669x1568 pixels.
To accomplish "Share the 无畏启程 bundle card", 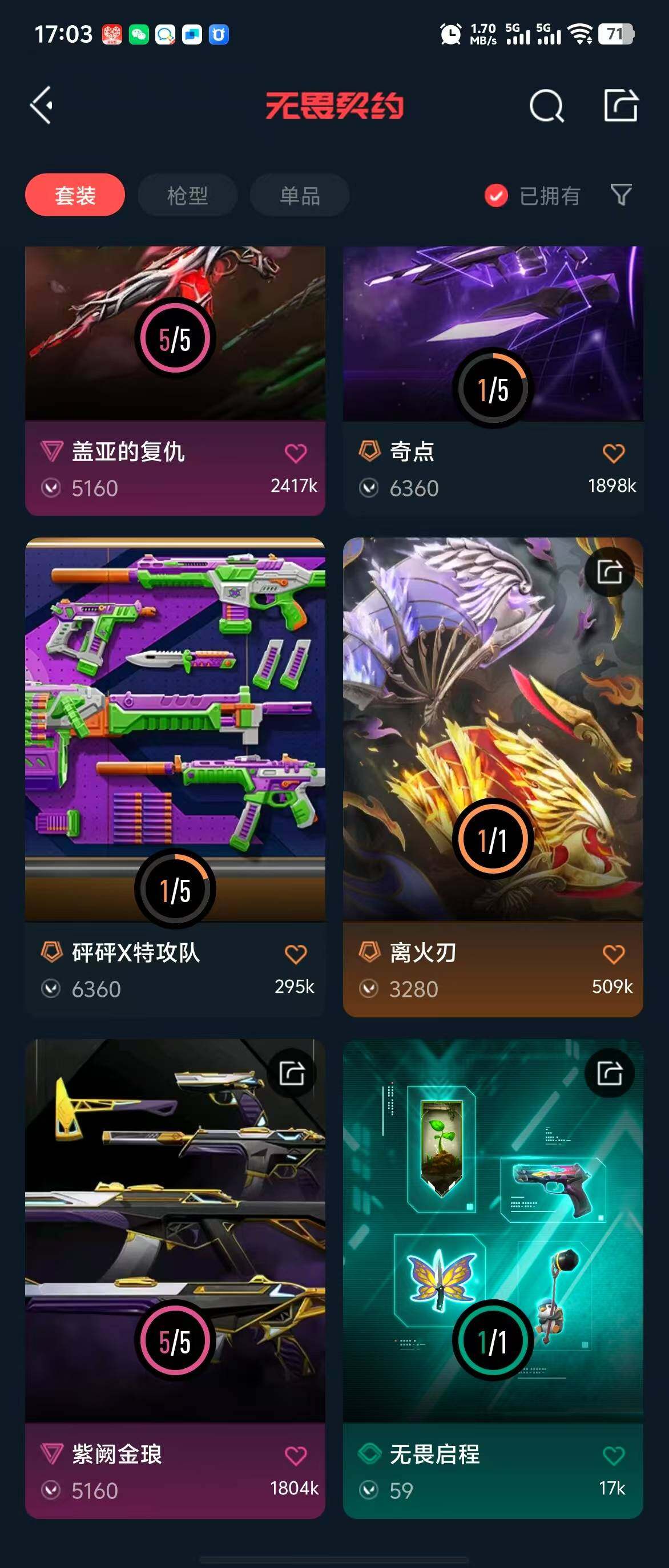I will click(x=609, y=1073).
